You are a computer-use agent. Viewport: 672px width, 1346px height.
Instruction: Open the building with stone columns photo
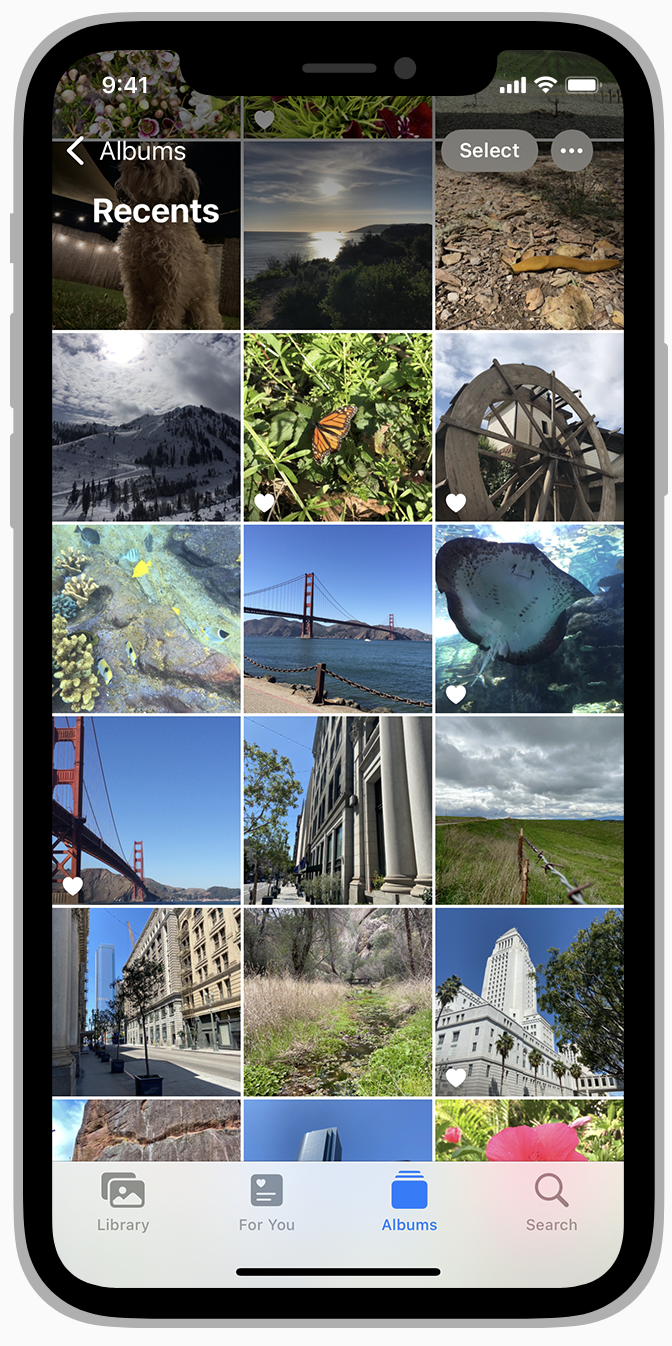tap(338, 810)
